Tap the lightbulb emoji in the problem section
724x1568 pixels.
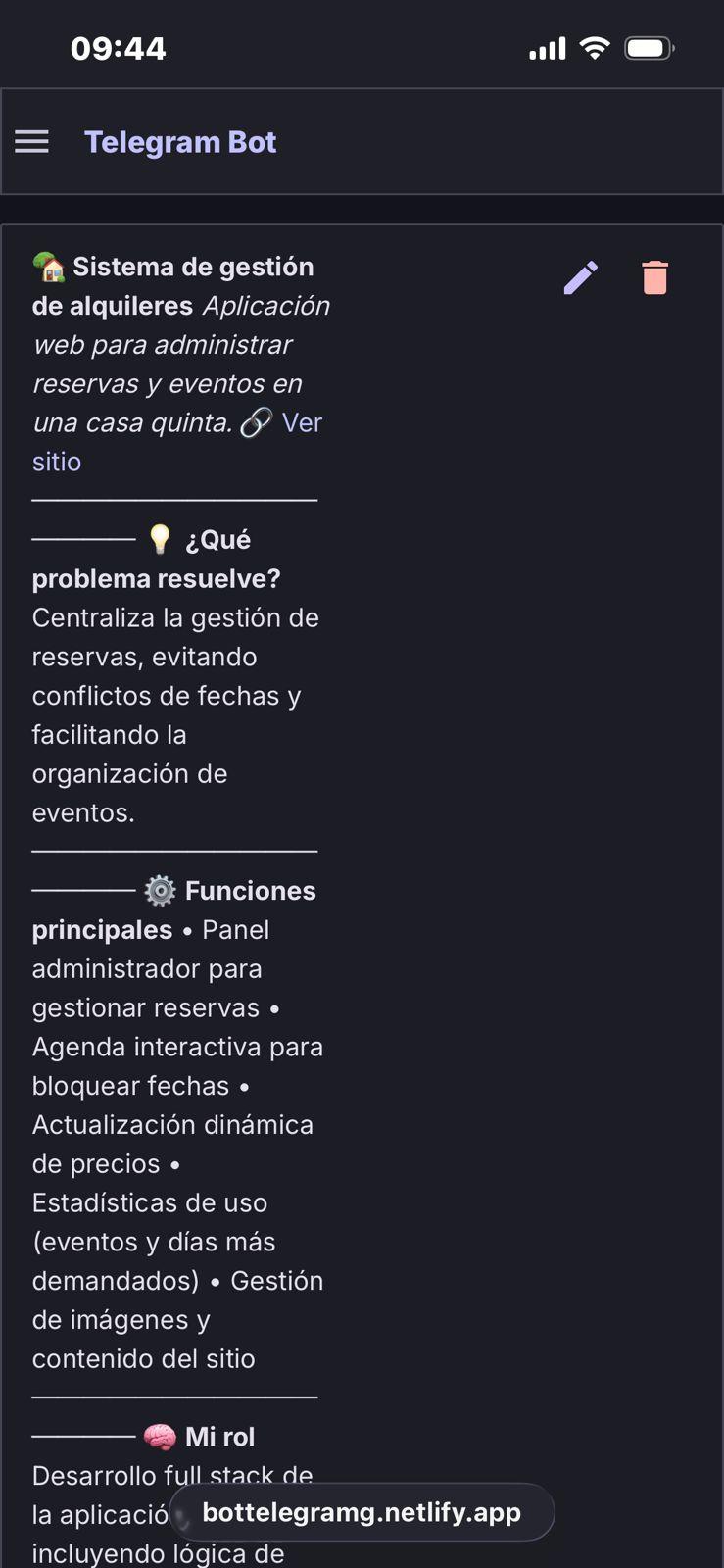click(159, 537)
